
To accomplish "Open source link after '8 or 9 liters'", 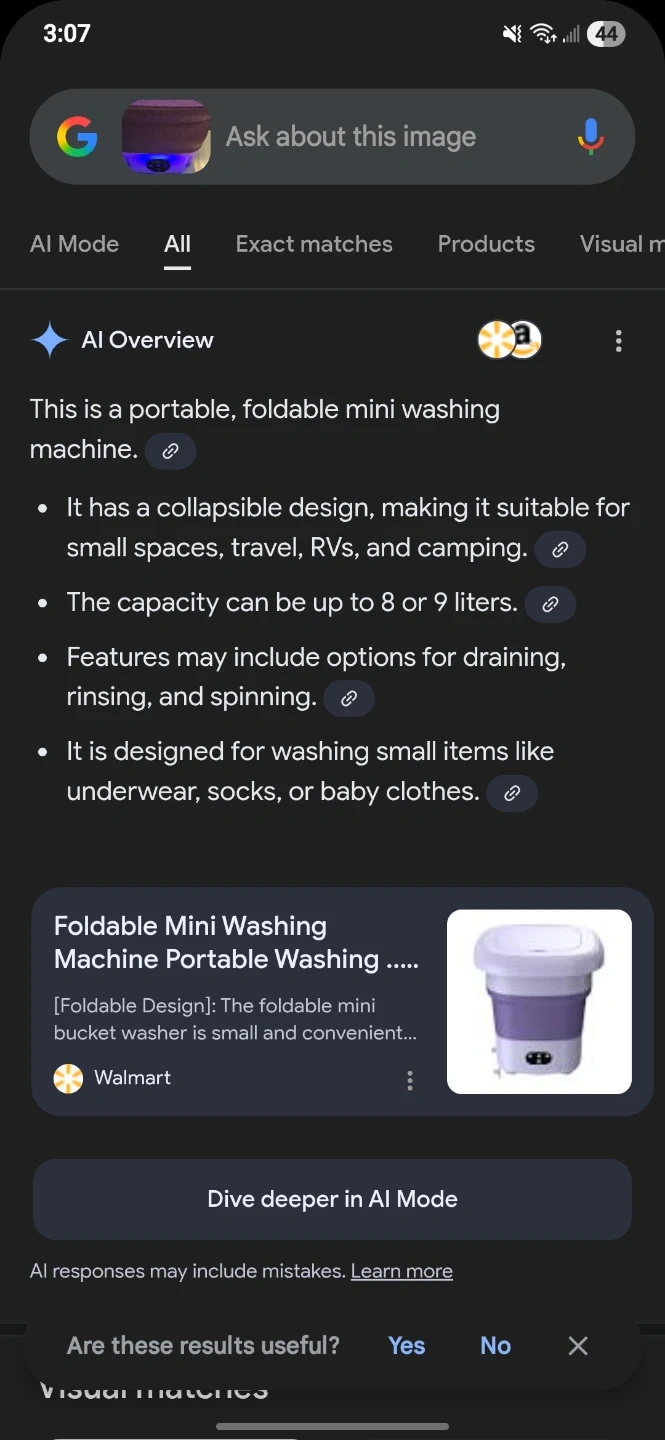I will (551, 604).
